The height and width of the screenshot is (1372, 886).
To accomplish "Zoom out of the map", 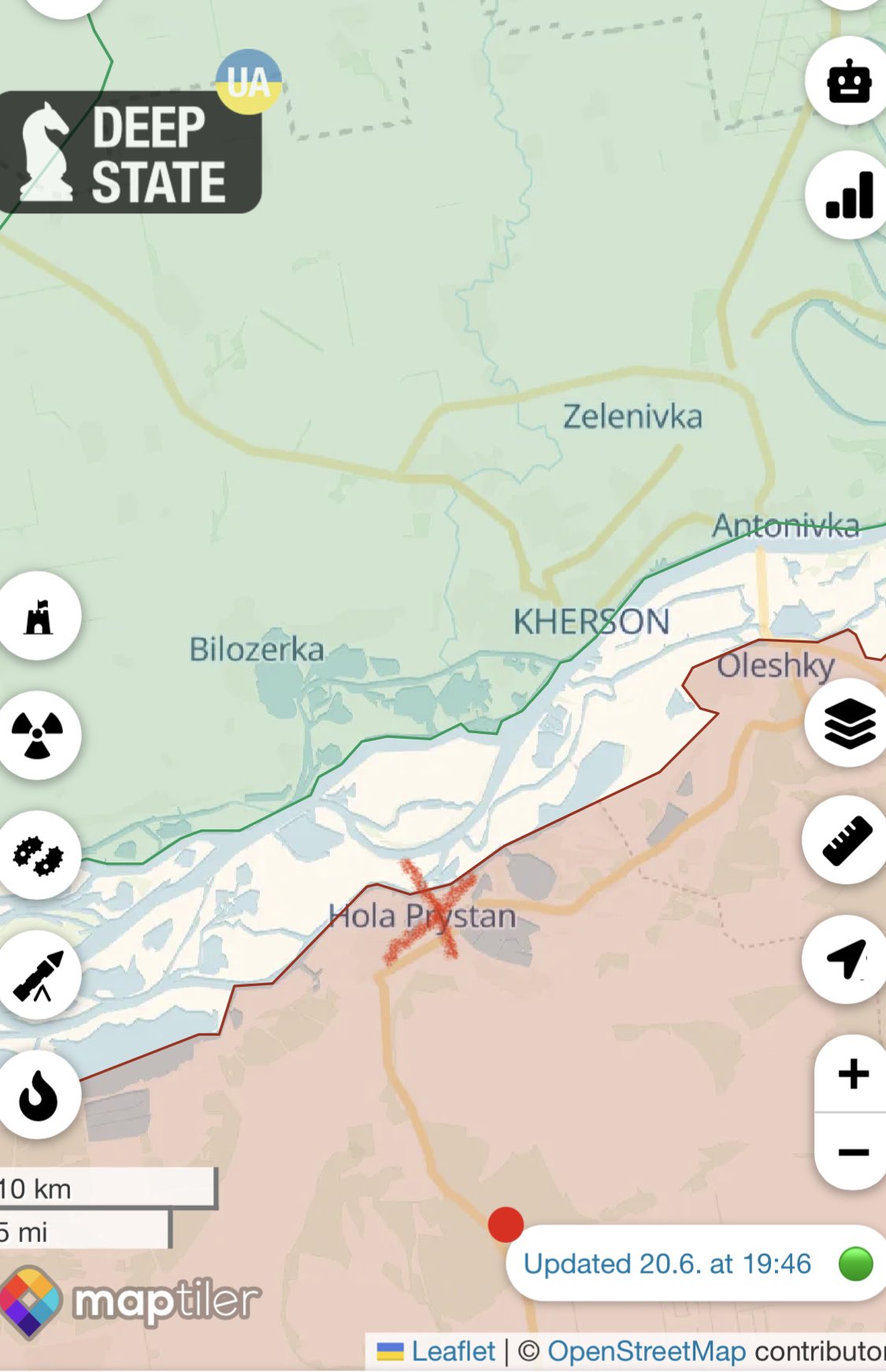I will (x=853, y=1152).
